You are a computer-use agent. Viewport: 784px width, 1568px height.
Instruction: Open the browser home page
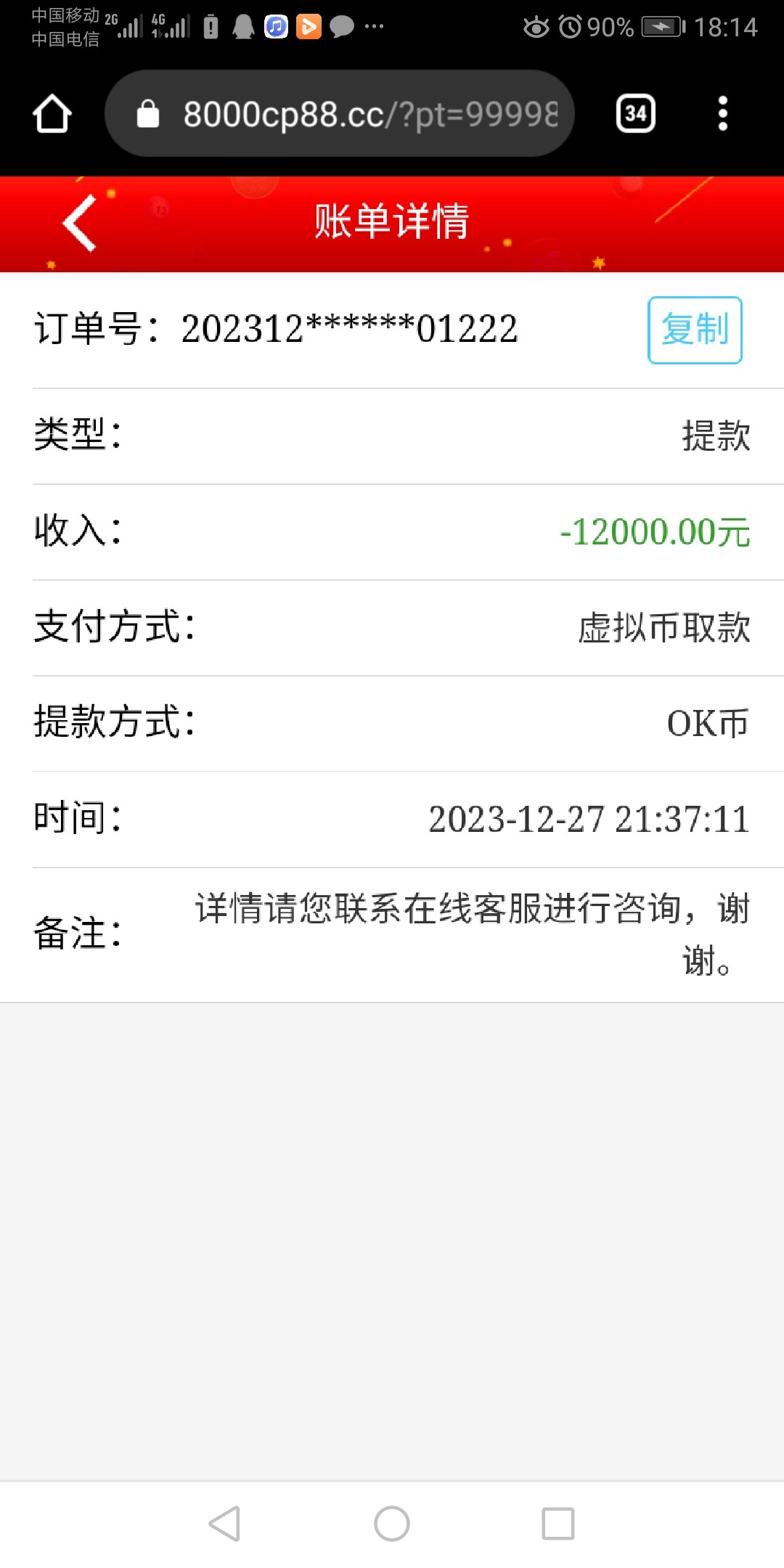[x=52, y=114]
